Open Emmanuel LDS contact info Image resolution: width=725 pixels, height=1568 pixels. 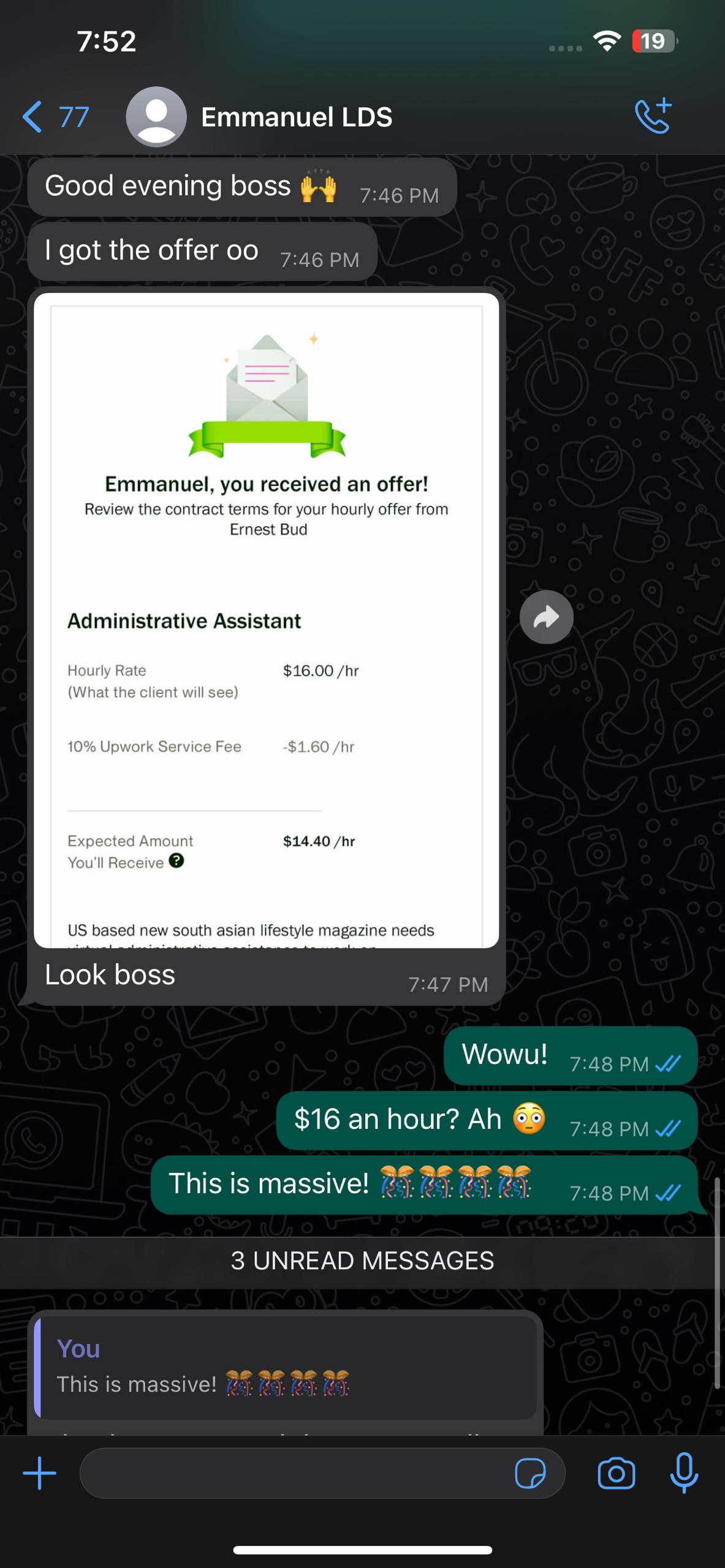coord(297,116)
